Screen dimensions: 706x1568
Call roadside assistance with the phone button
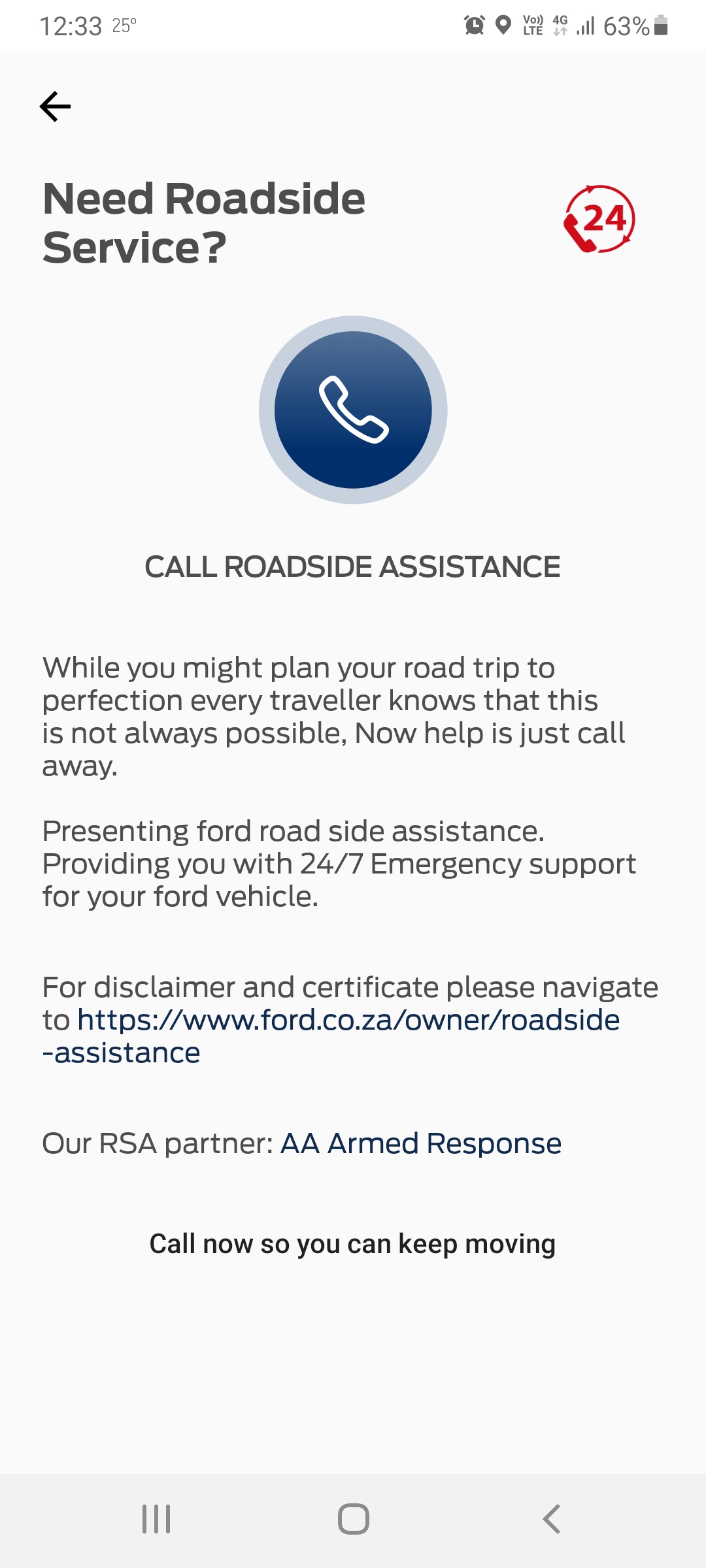[x=353, y=410]
